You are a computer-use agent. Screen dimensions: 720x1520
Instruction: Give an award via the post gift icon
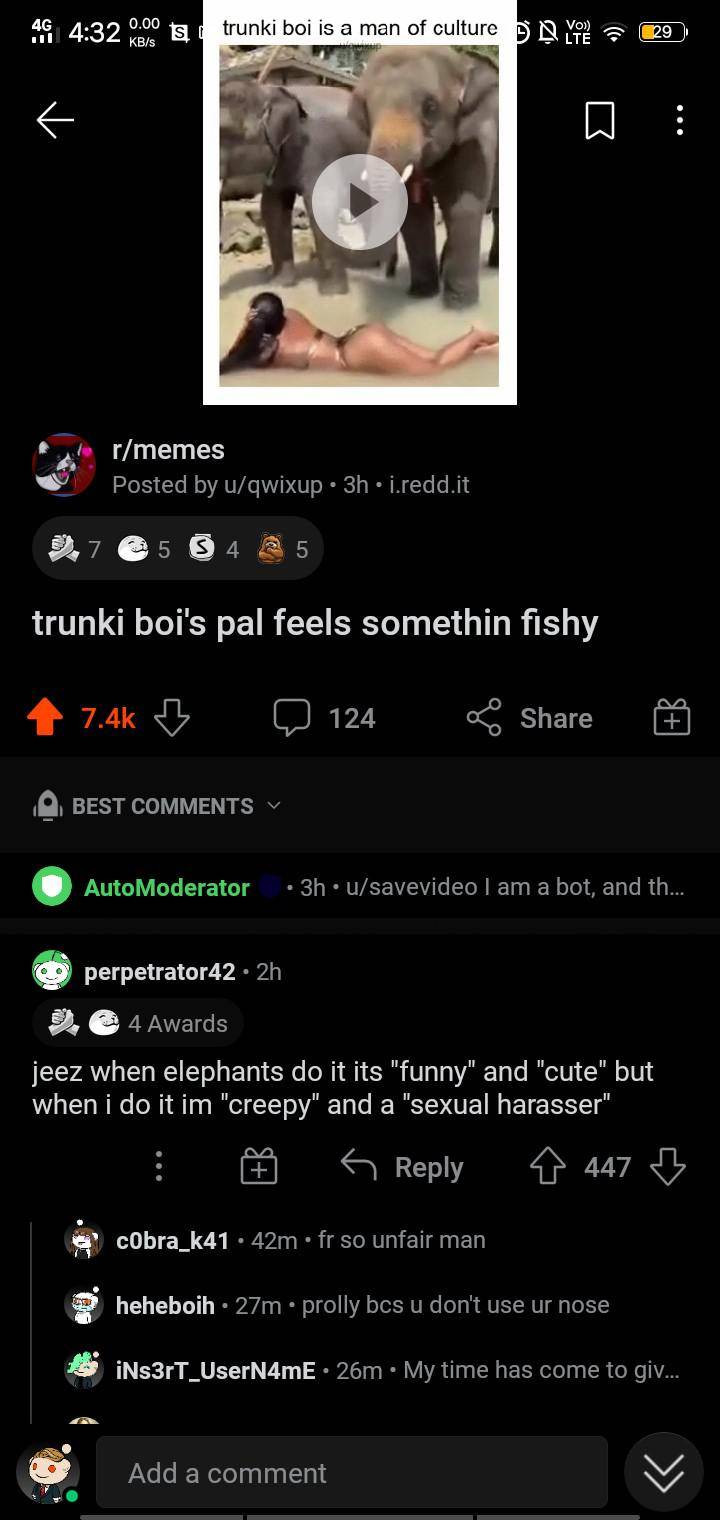[670, 717]
